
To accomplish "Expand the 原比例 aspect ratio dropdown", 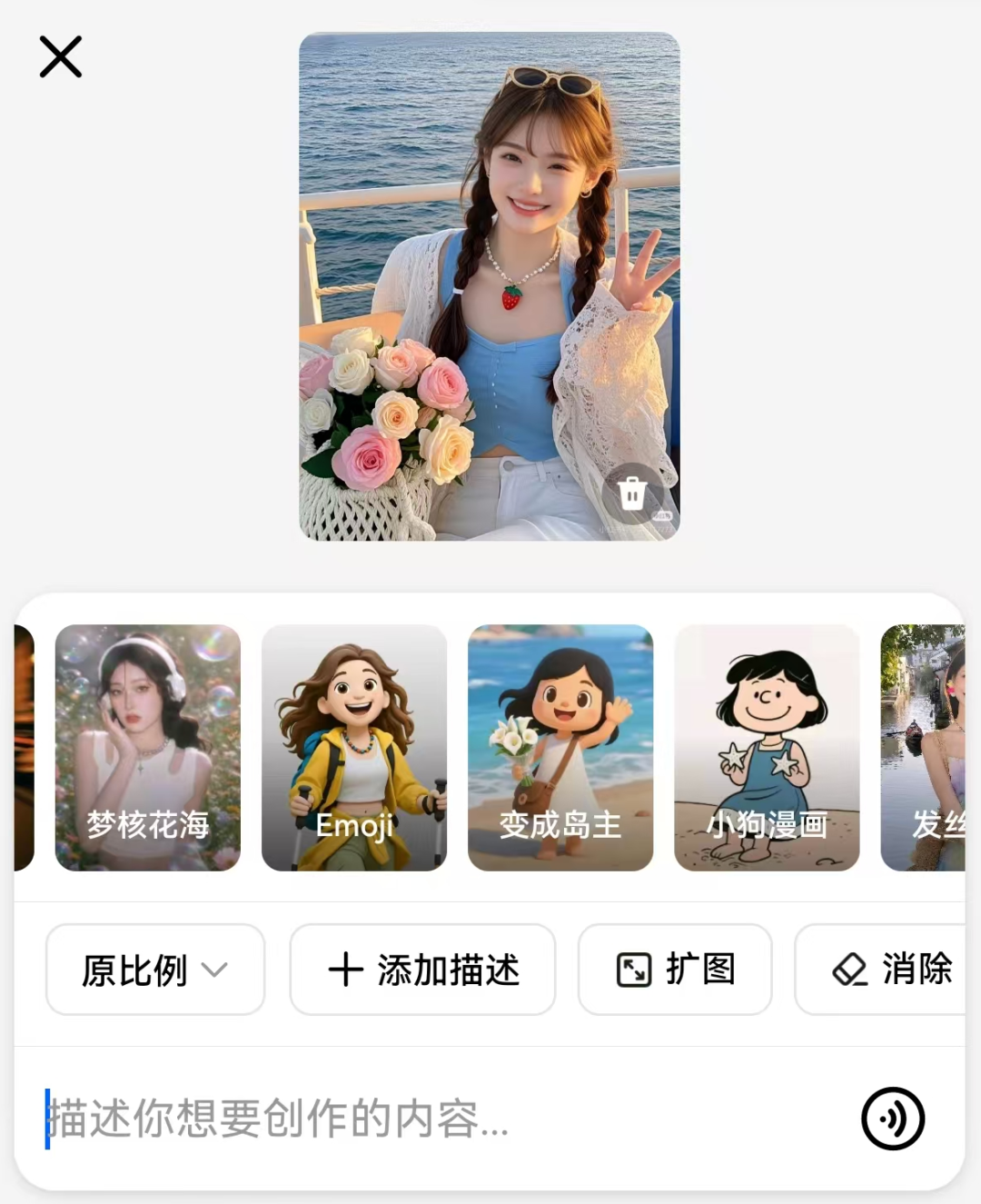I will [155, 970].
